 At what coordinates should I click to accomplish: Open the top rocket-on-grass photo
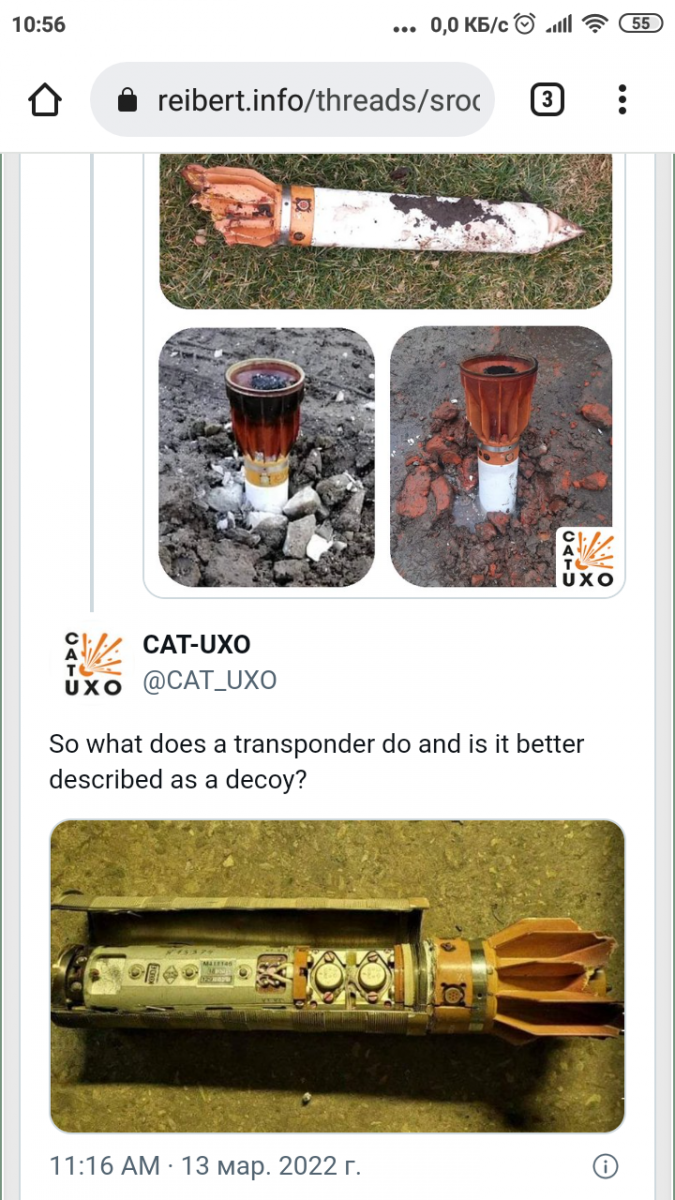pyautogui.click(x=385, y=230)
